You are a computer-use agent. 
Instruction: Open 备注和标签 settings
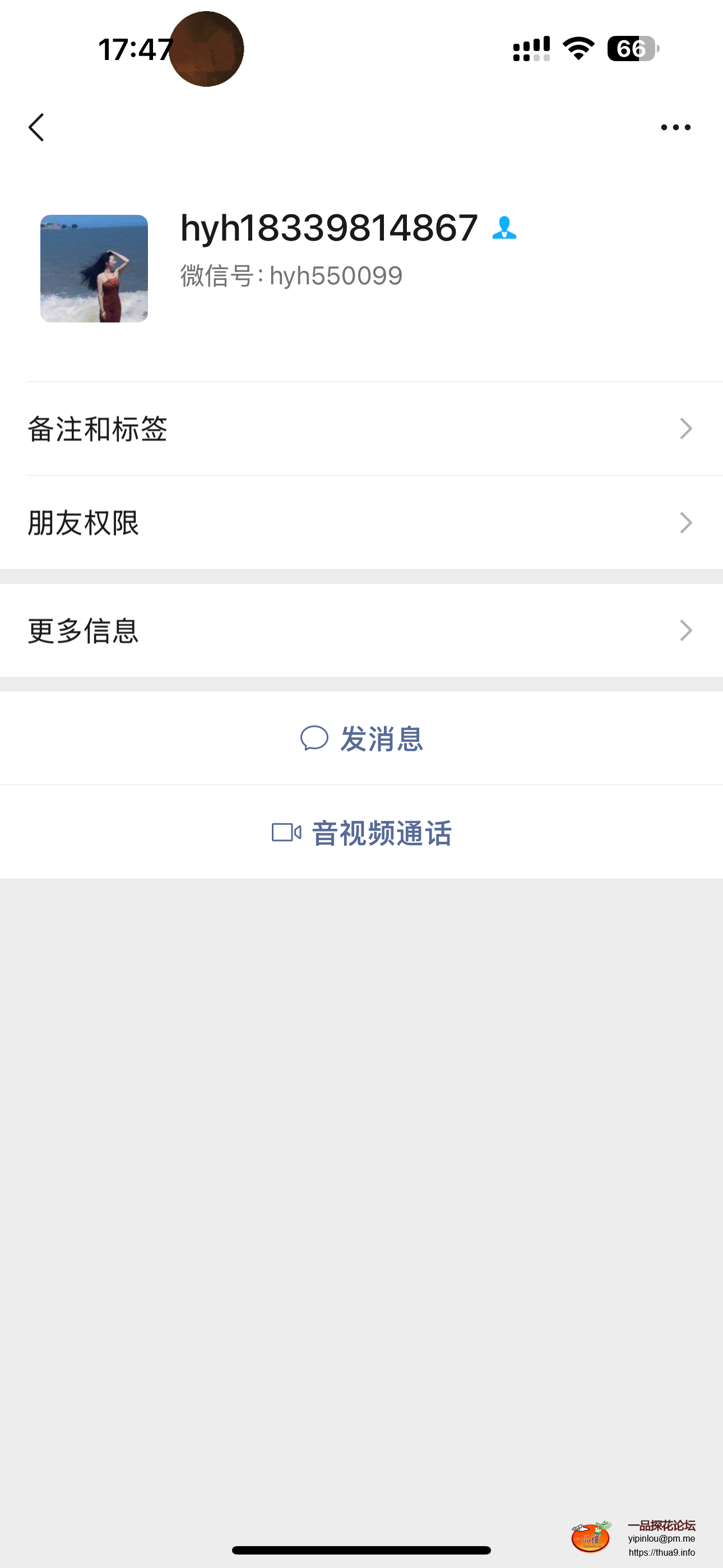pyautogui.click(x=361, y=428)
